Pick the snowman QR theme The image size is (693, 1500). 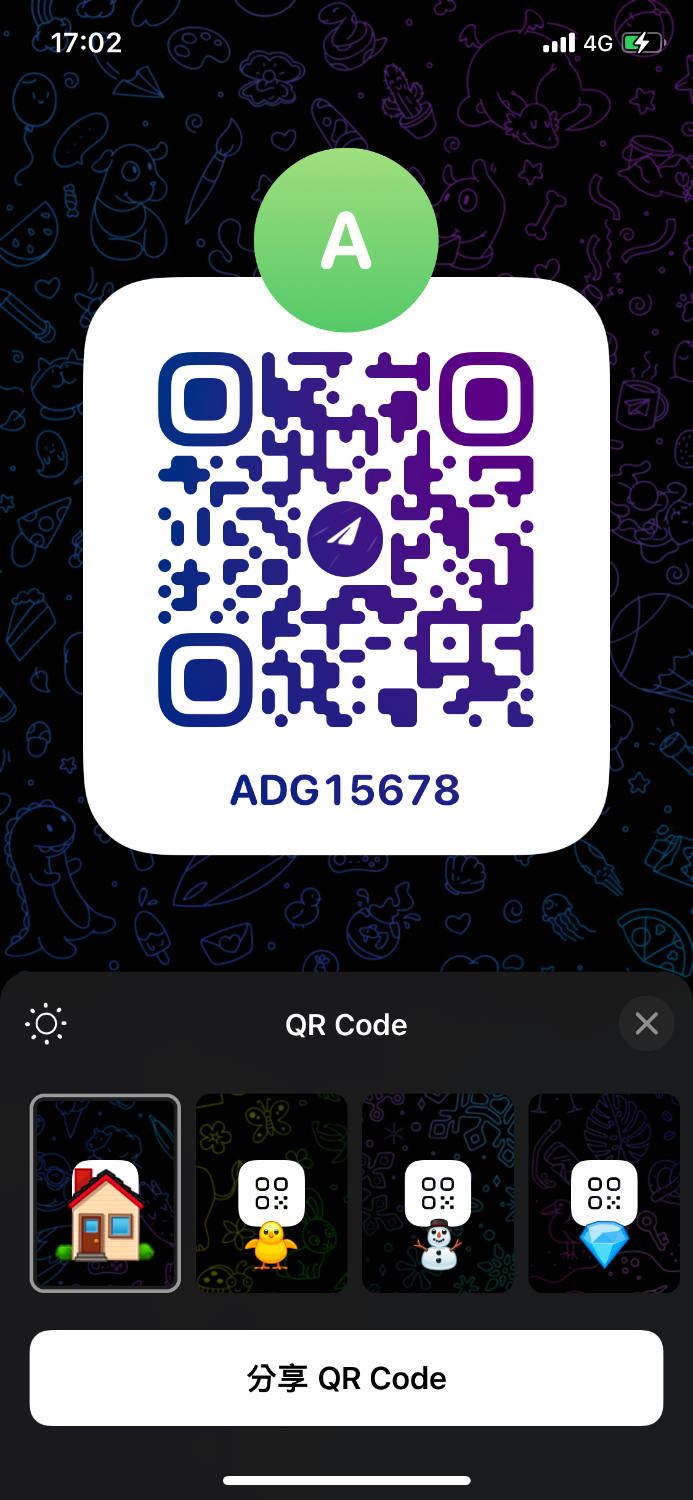[437, 1193]
